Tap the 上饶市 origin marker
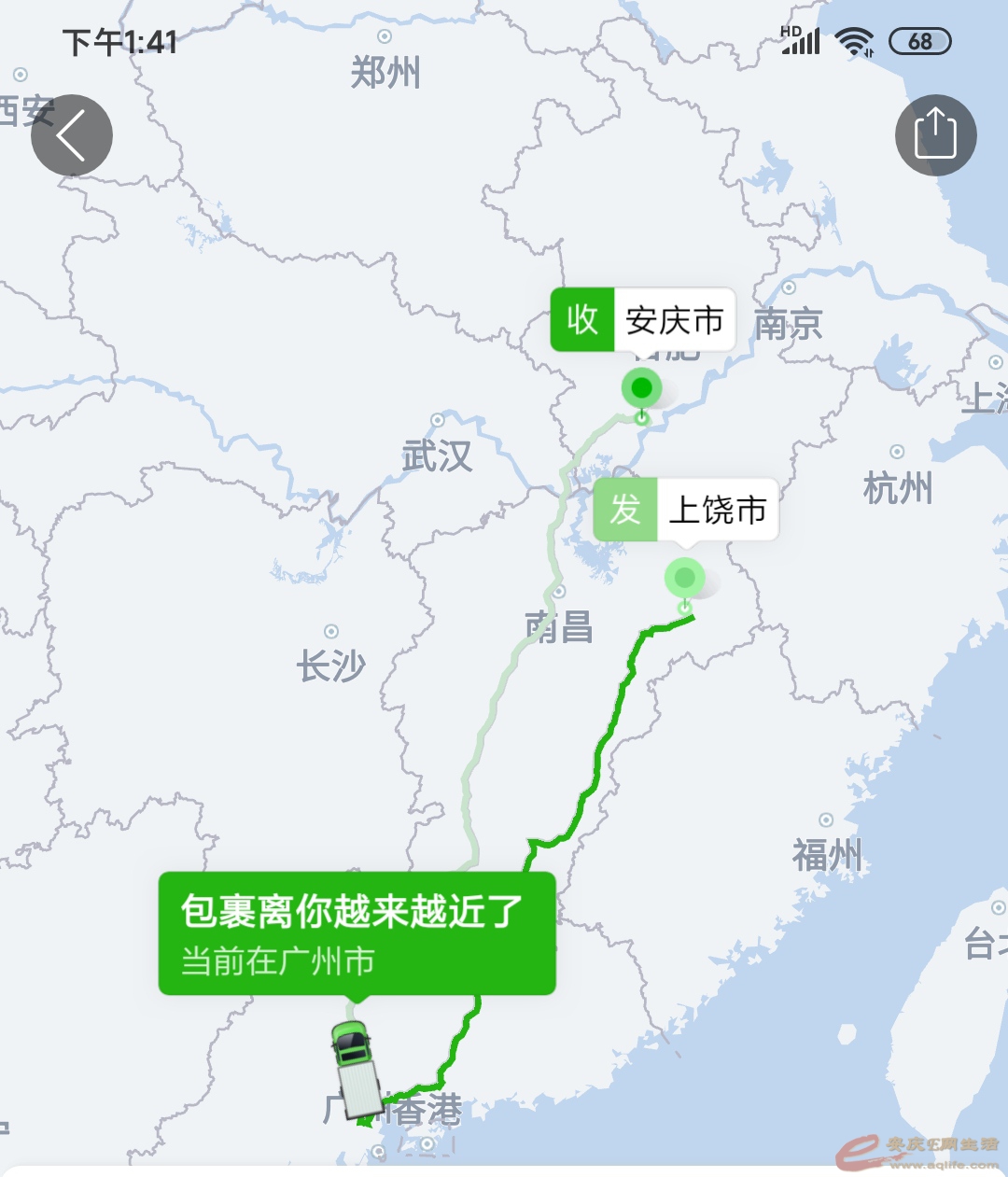Viewport: 1008px width, 1177px height. coord(685,578)
